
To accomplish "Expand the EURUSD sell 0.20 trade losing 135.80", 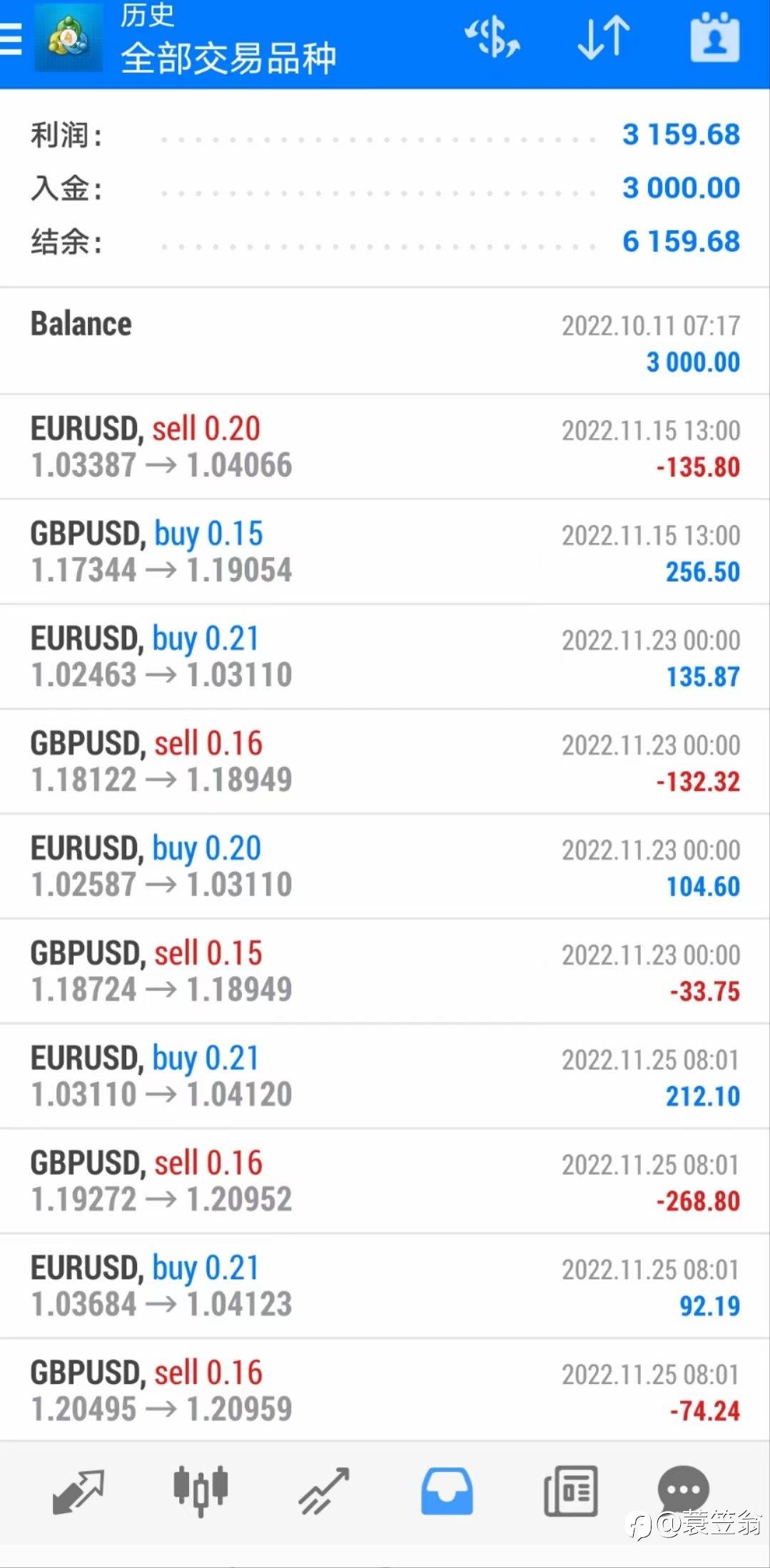I will pos(385,447).
